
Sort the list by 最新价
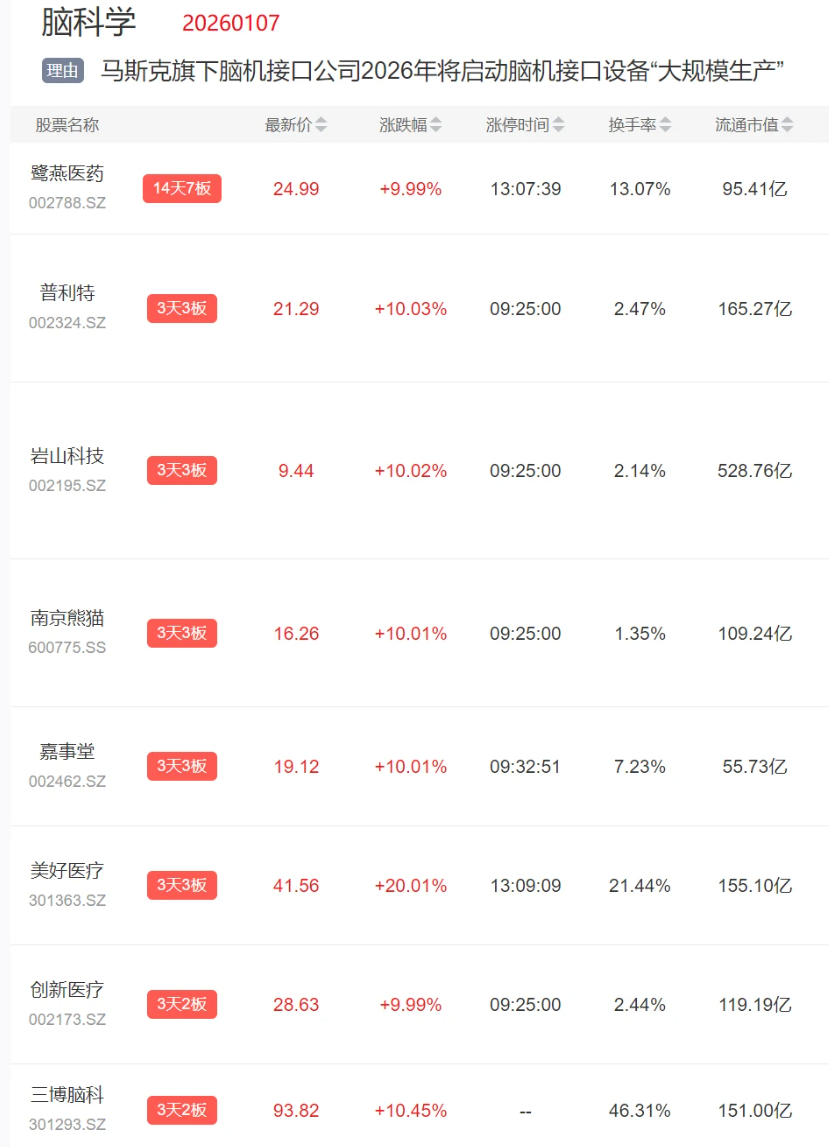295,125
